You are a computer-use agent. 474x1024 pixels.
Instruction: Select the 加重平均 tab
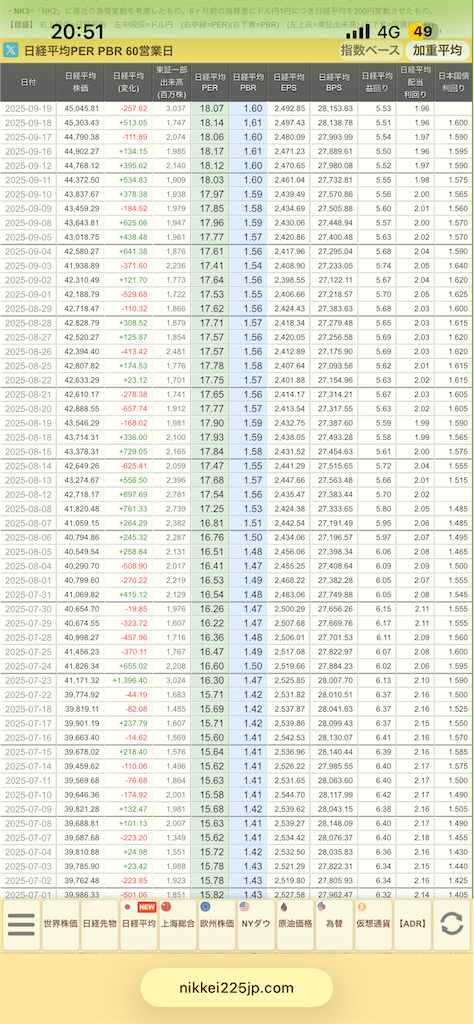click(438, 50)
